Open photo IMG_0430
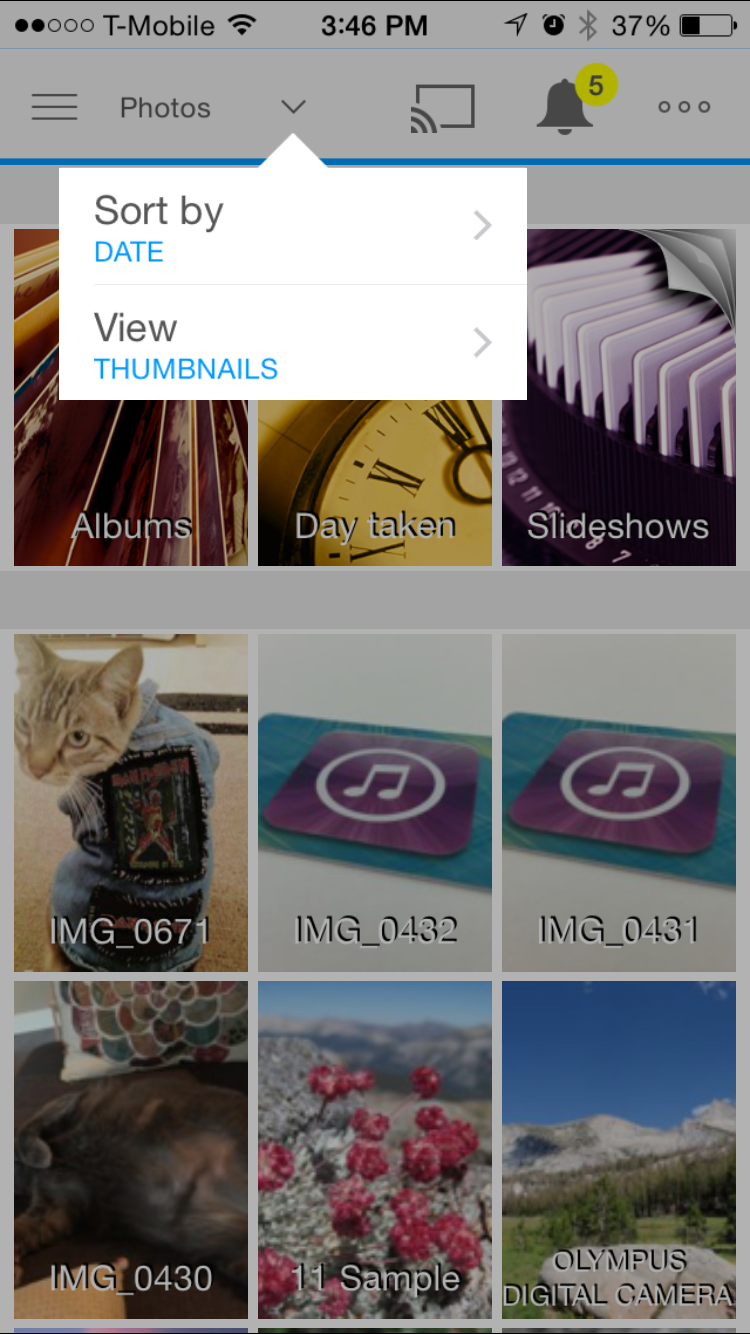Image resolution: width=750 pixels, height=1334 pixels. [131, 1149]
